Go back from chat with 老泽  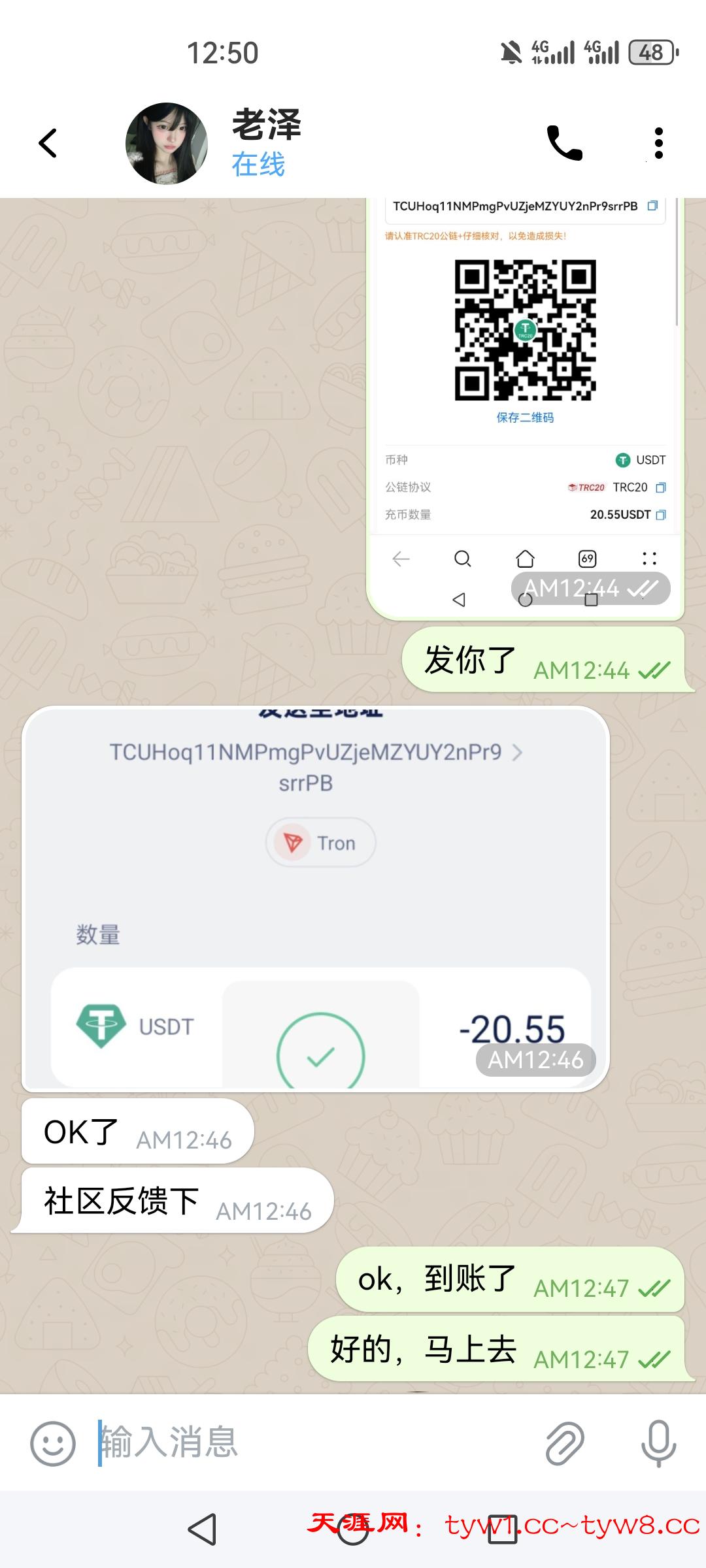(x=48, y=143)
